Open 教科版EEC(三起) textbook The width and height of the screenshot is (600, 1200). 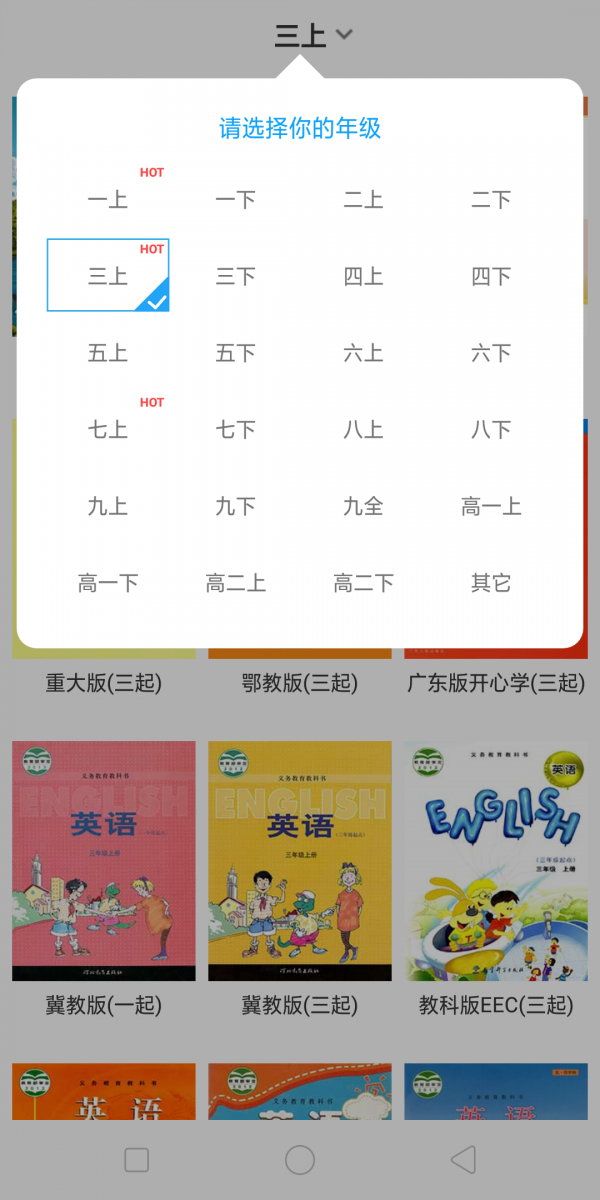coord(496,860)
